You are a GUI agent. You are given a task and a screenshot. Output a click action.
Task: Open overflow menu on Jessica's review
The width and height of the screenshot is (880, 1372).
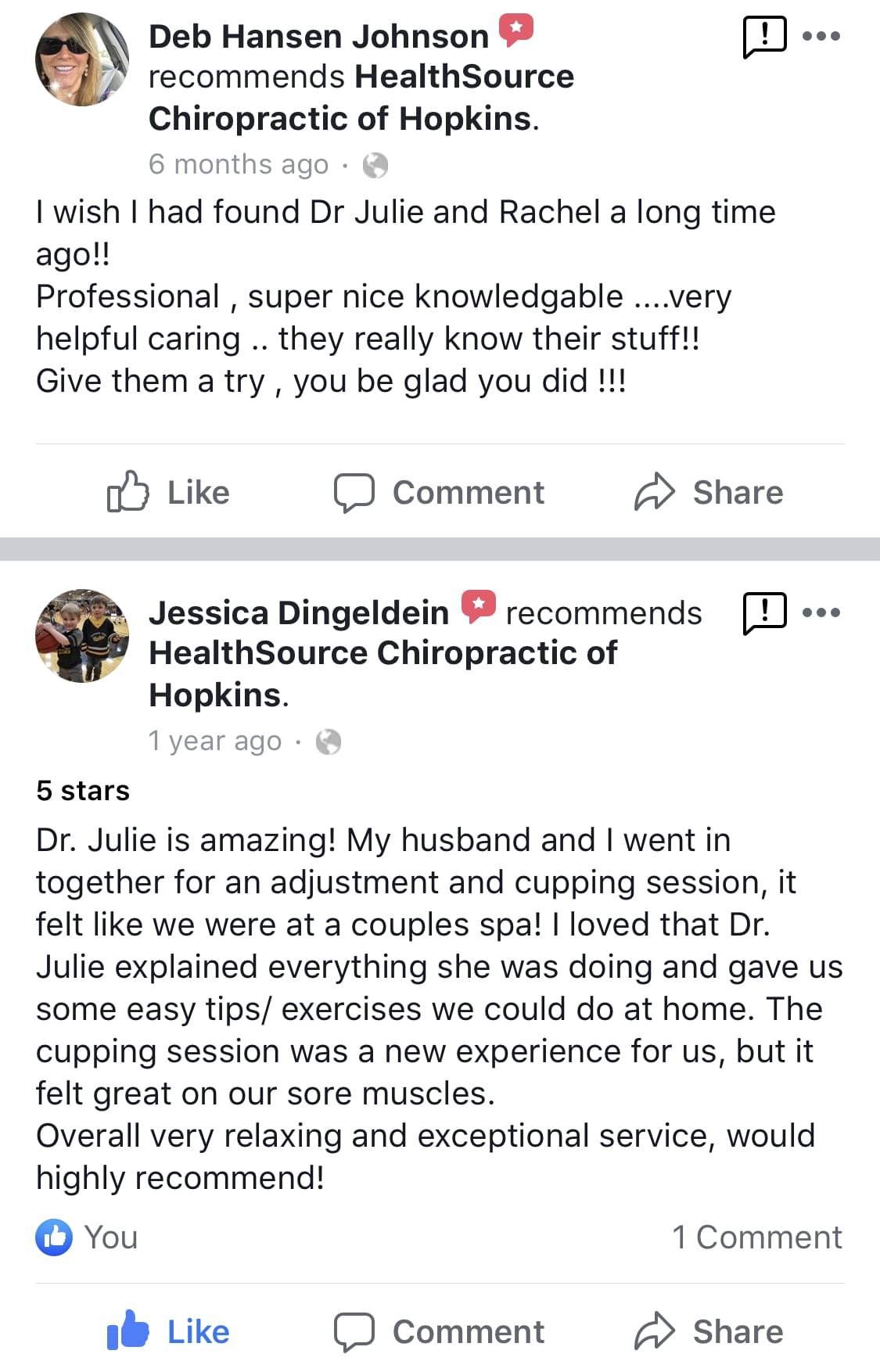821,612
